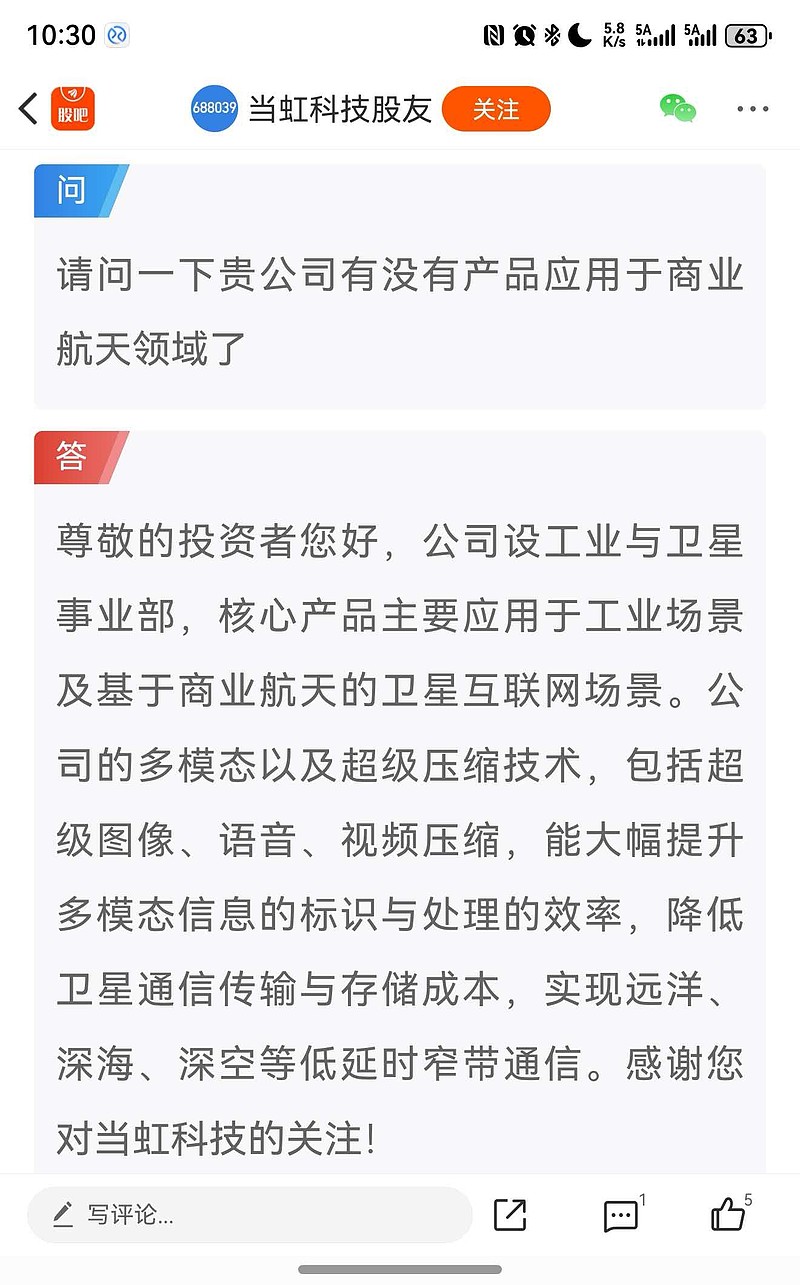Tap the 答 answer label header

70,456
